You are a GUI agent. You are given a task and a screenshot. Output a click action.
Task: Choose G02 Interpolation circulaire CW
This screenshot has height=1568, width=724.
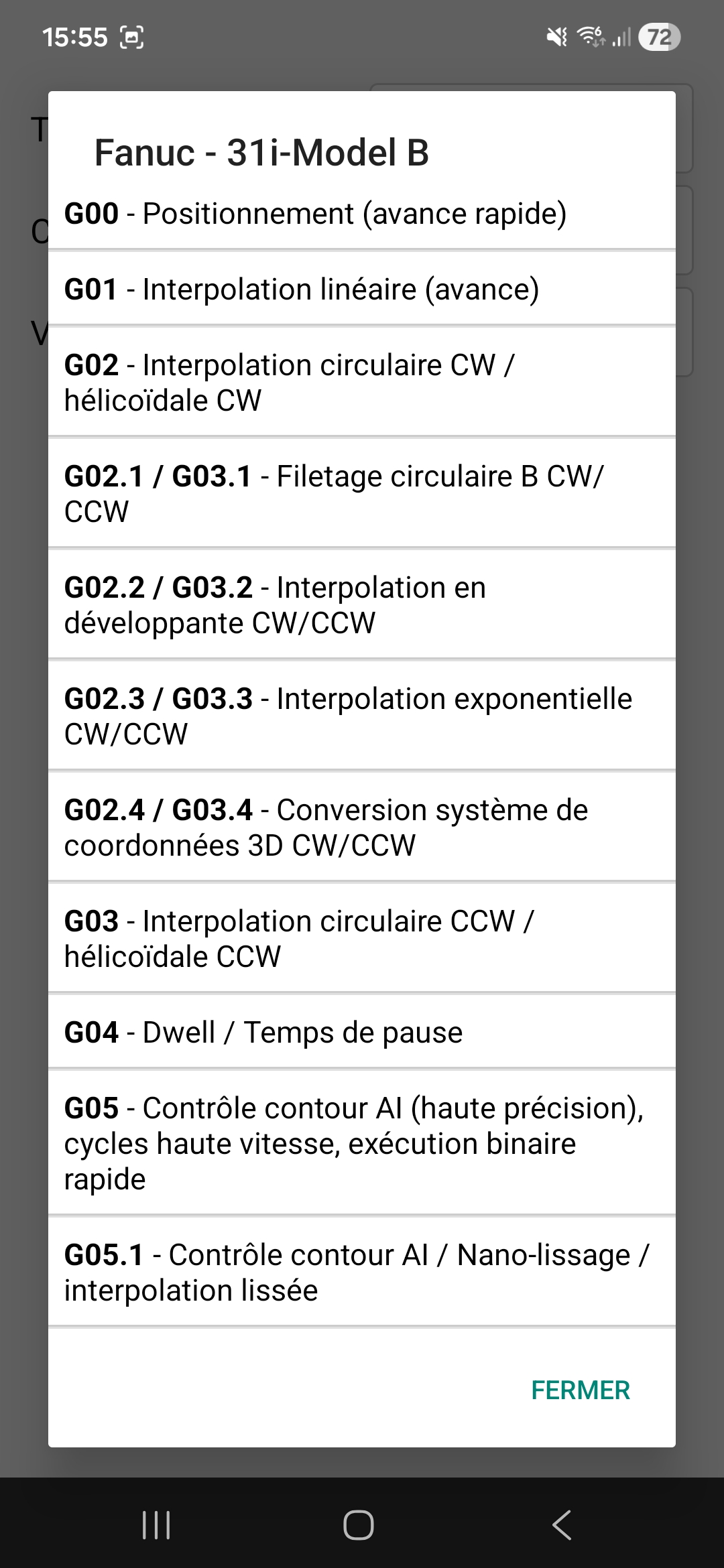(362, 382)
